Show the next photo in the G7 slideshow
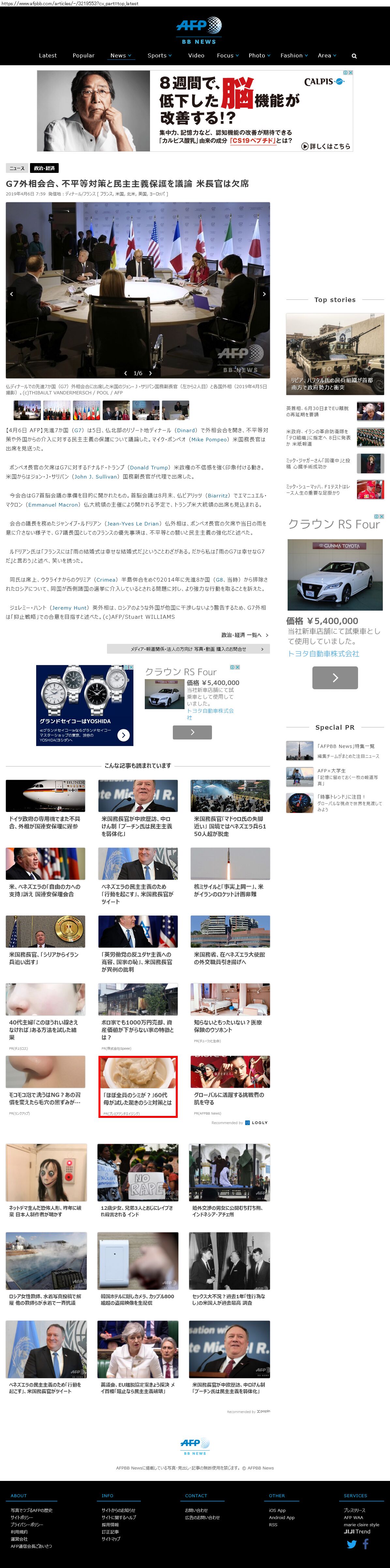The height and width of the screenshot is (1568, 390). (x=264, y=294)
